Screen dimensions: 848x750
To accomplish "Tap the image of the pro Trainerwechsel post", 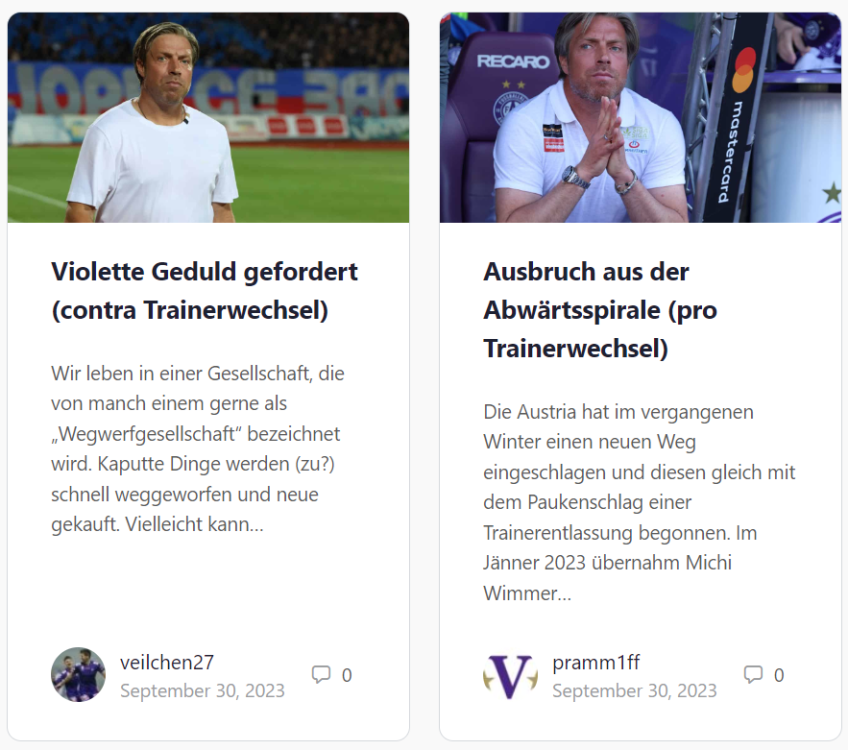I will [x=640, y=118].
